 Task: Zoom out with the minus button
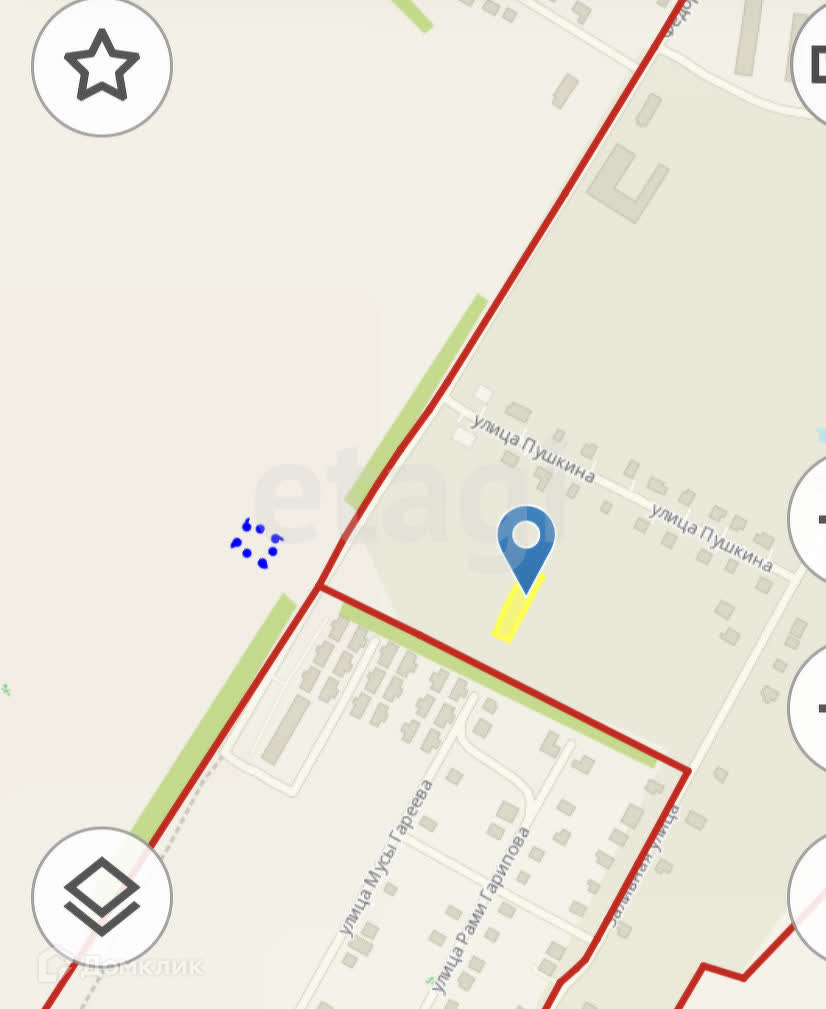pos(811,706)
